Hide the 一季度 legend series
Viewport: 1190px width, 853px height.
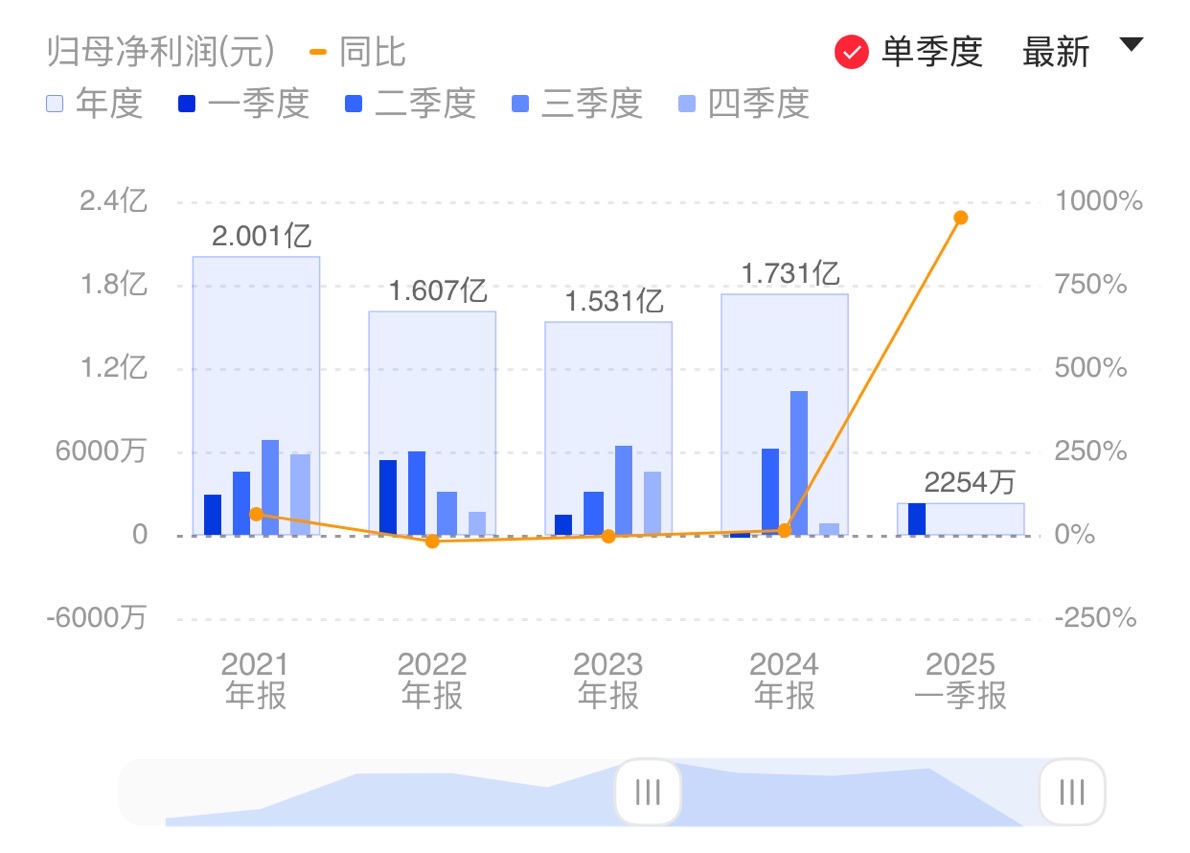(x=243, y=104)
